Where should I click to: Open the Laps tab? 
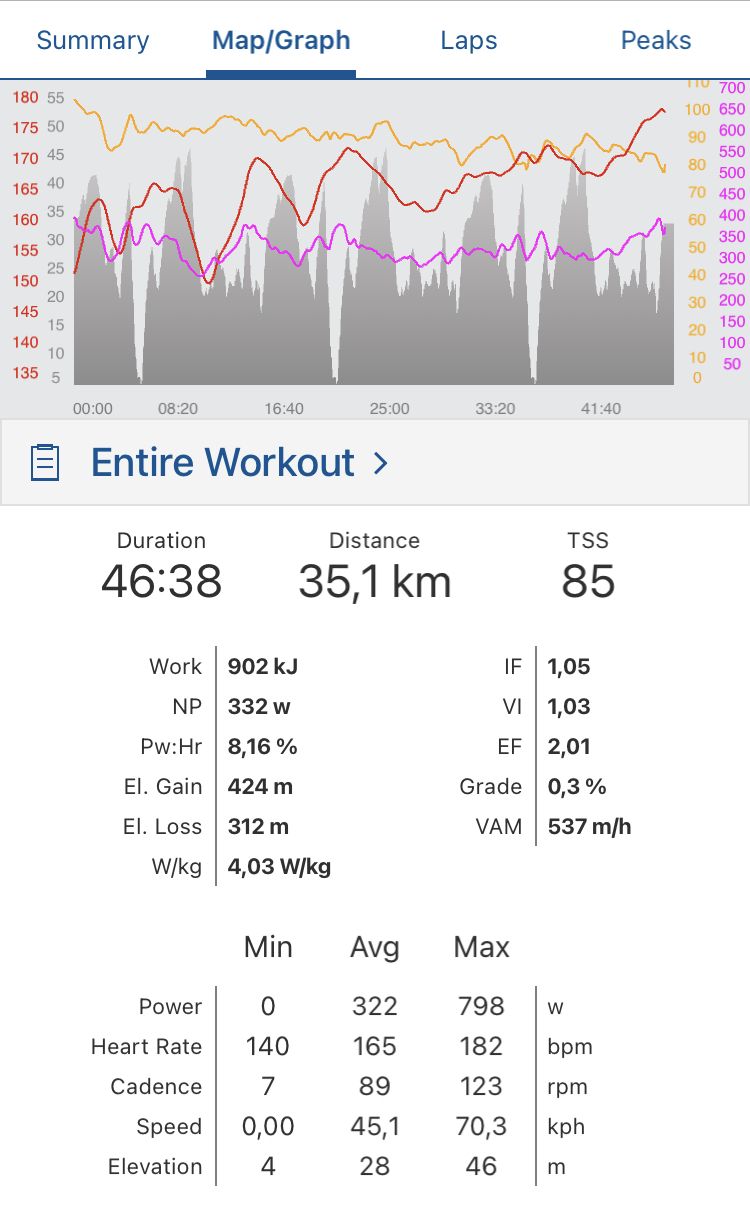469,41
